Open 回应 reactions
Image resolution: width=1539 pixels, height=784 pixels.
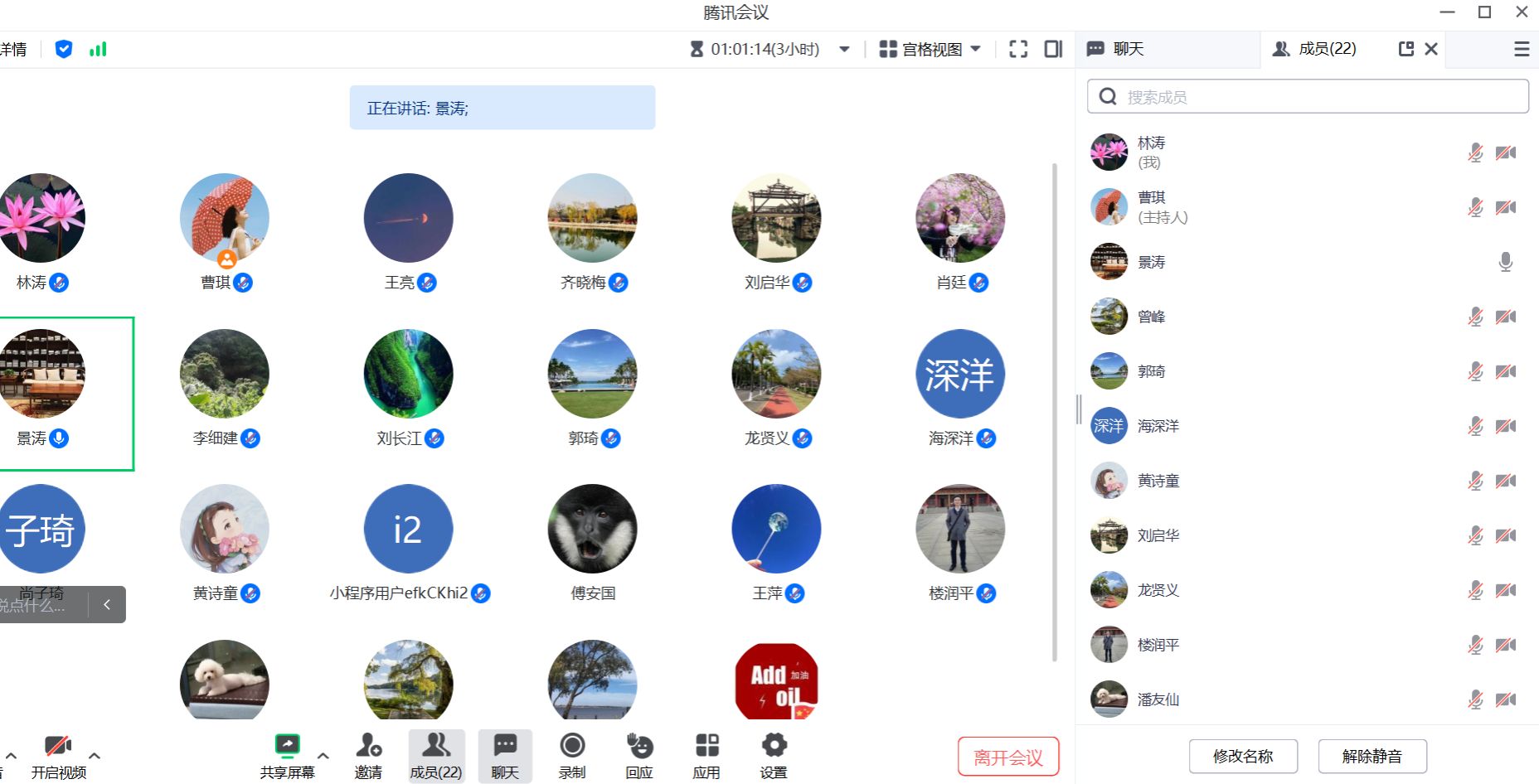click(x=638, y=755)
